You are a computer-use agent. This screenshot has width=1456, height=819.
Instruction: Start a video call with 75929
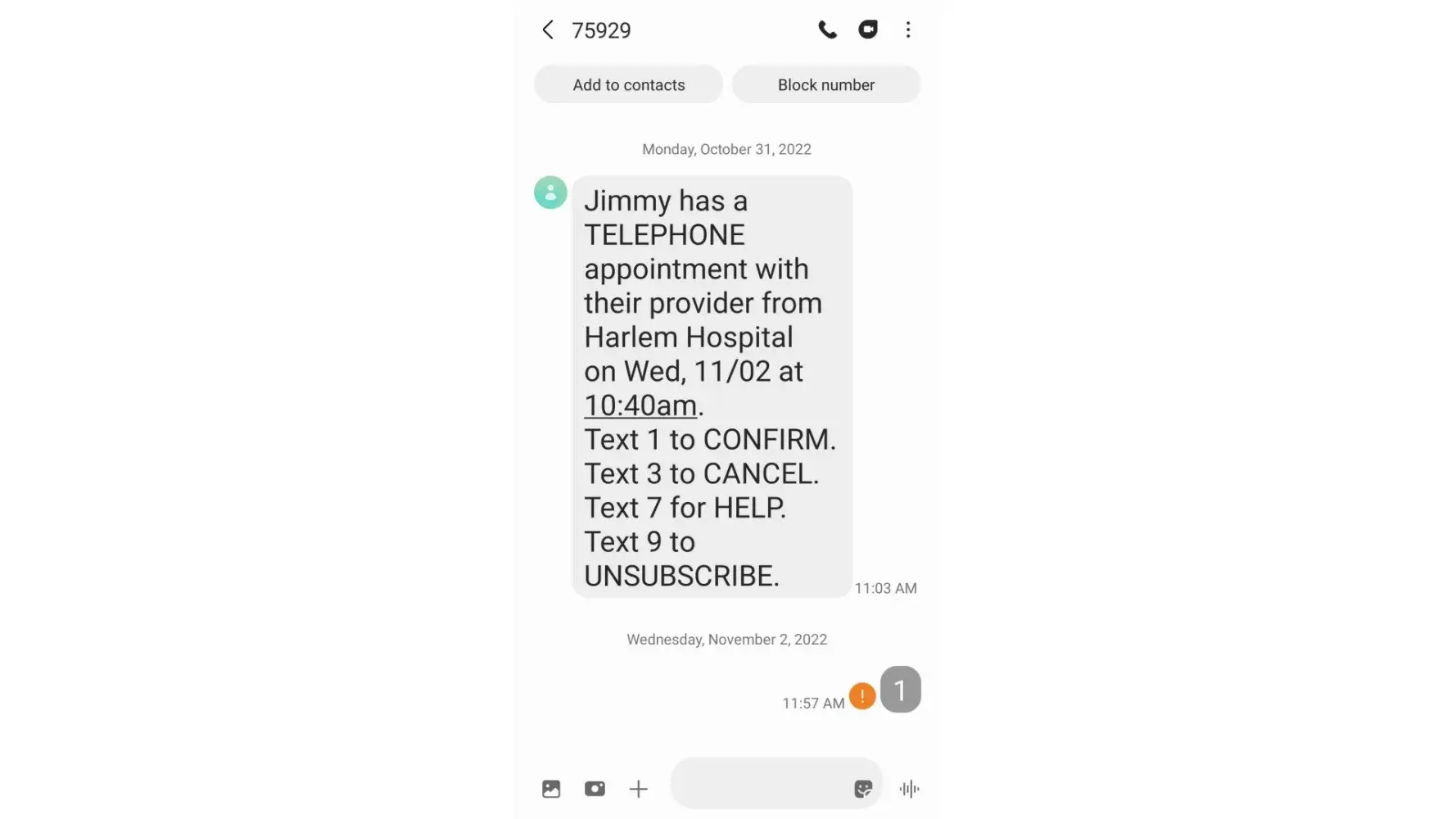tap(867, 30)
